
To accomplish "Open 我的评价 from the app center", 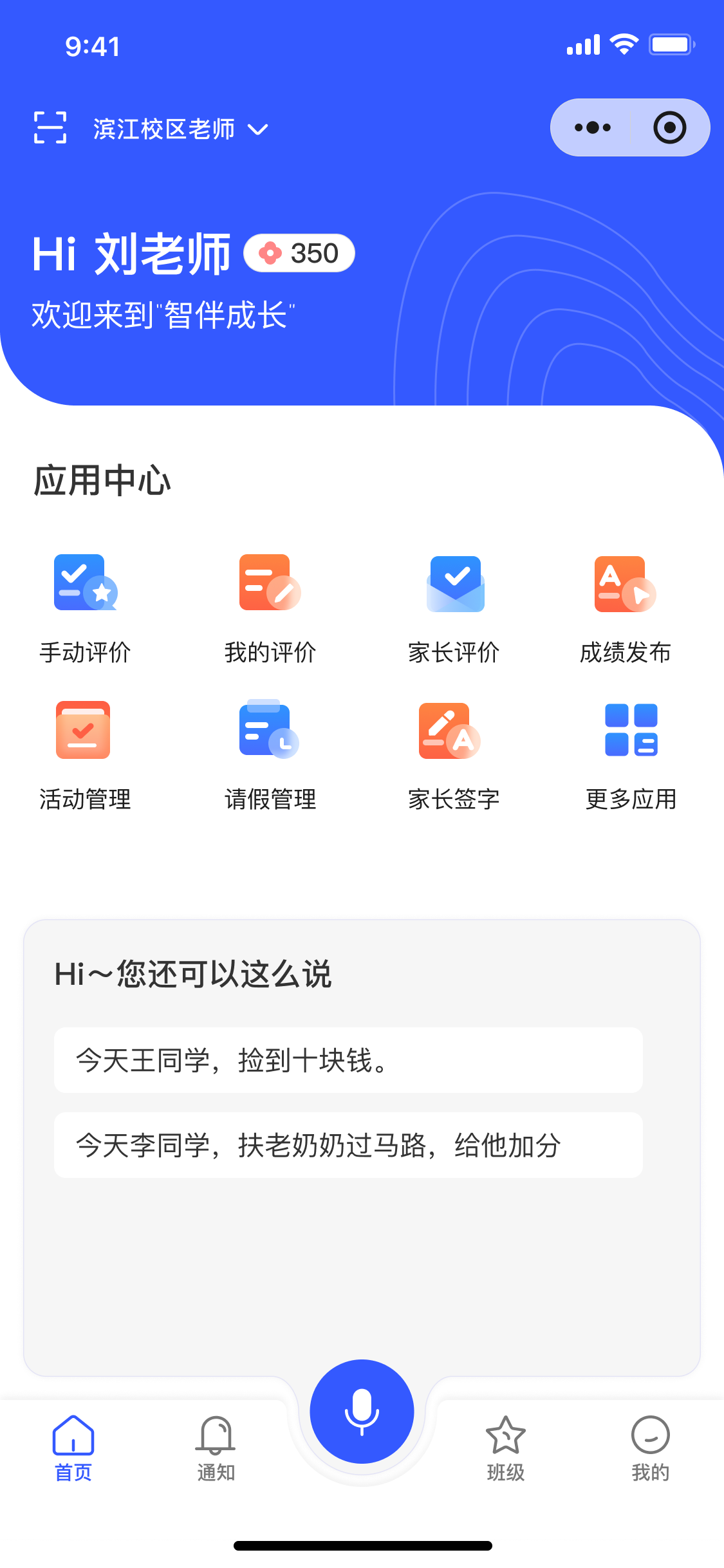I will [270, 608].
